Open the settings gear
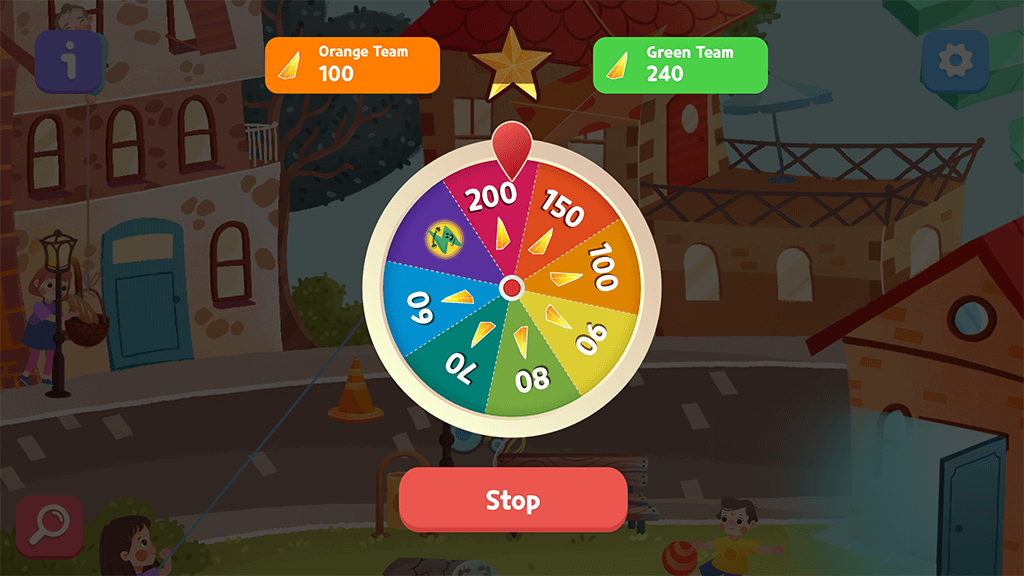 click(955, 62)
